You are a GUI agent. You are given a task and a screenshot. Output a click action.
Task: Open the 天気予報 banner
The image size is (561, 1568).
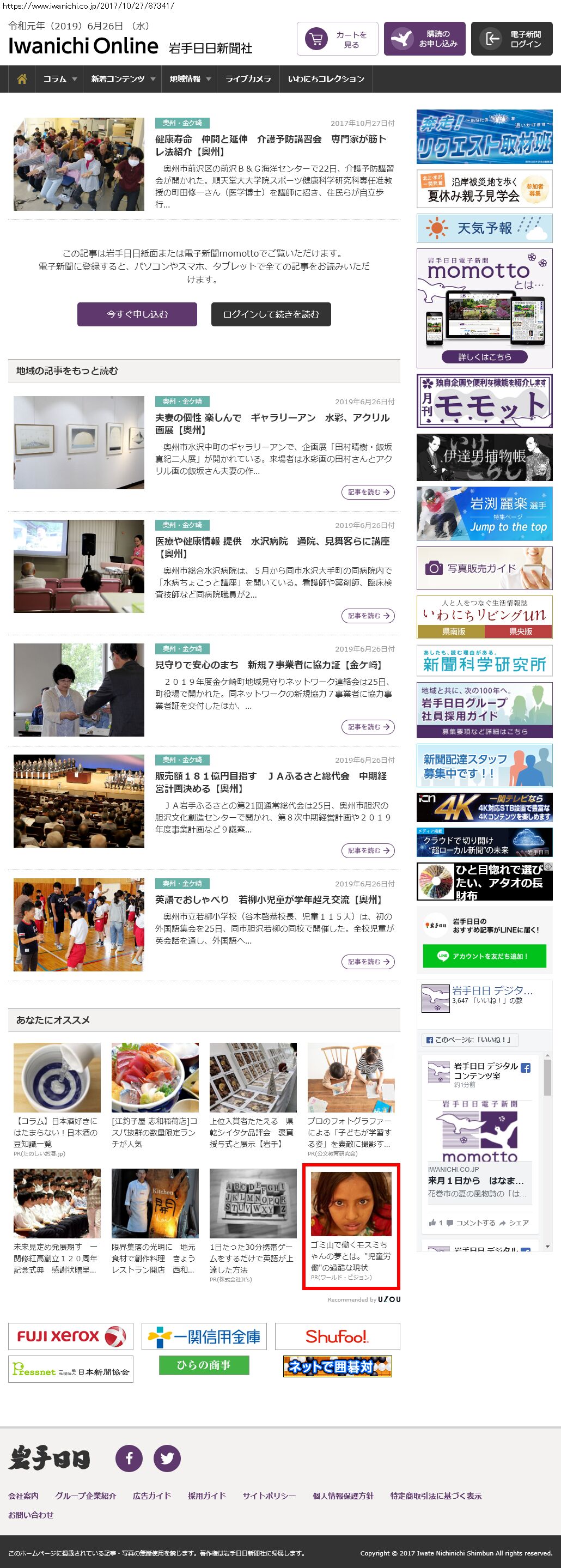pyautogui.click(x=484, y=228)
